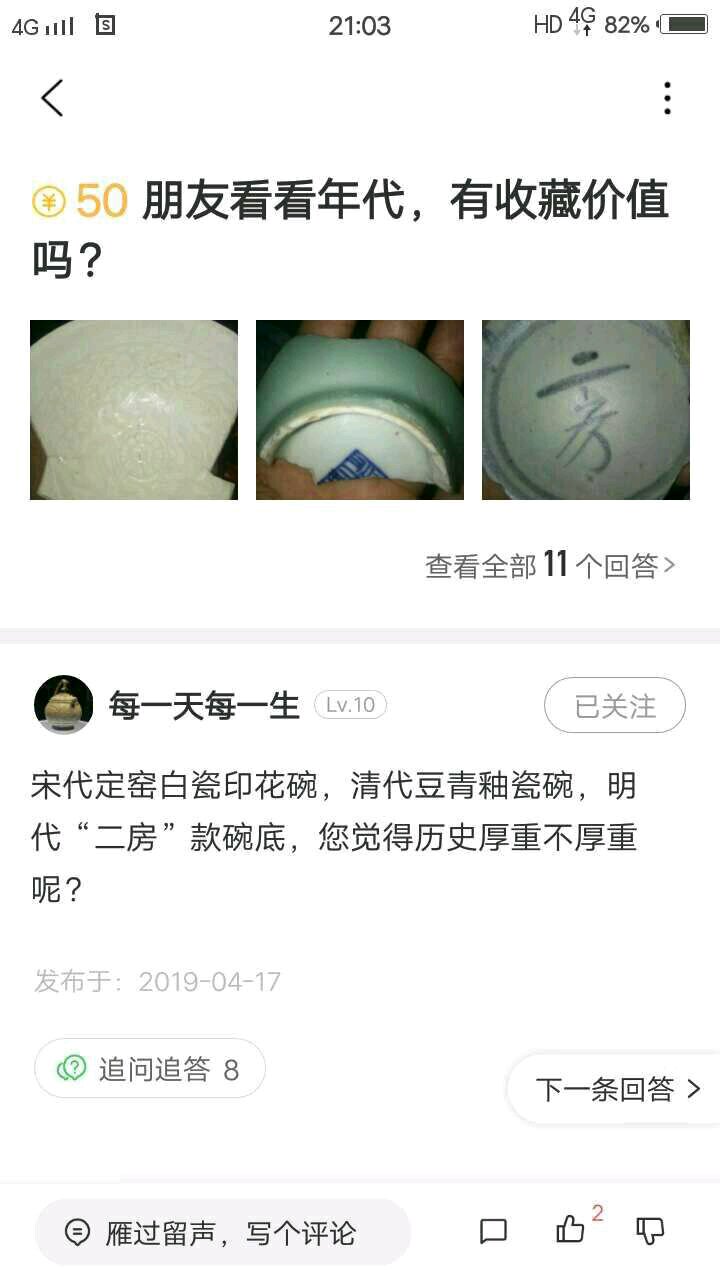Open the 追问追答 8 follow-ups
This screenshot has height=1280, width=720.
(150, 1069)
